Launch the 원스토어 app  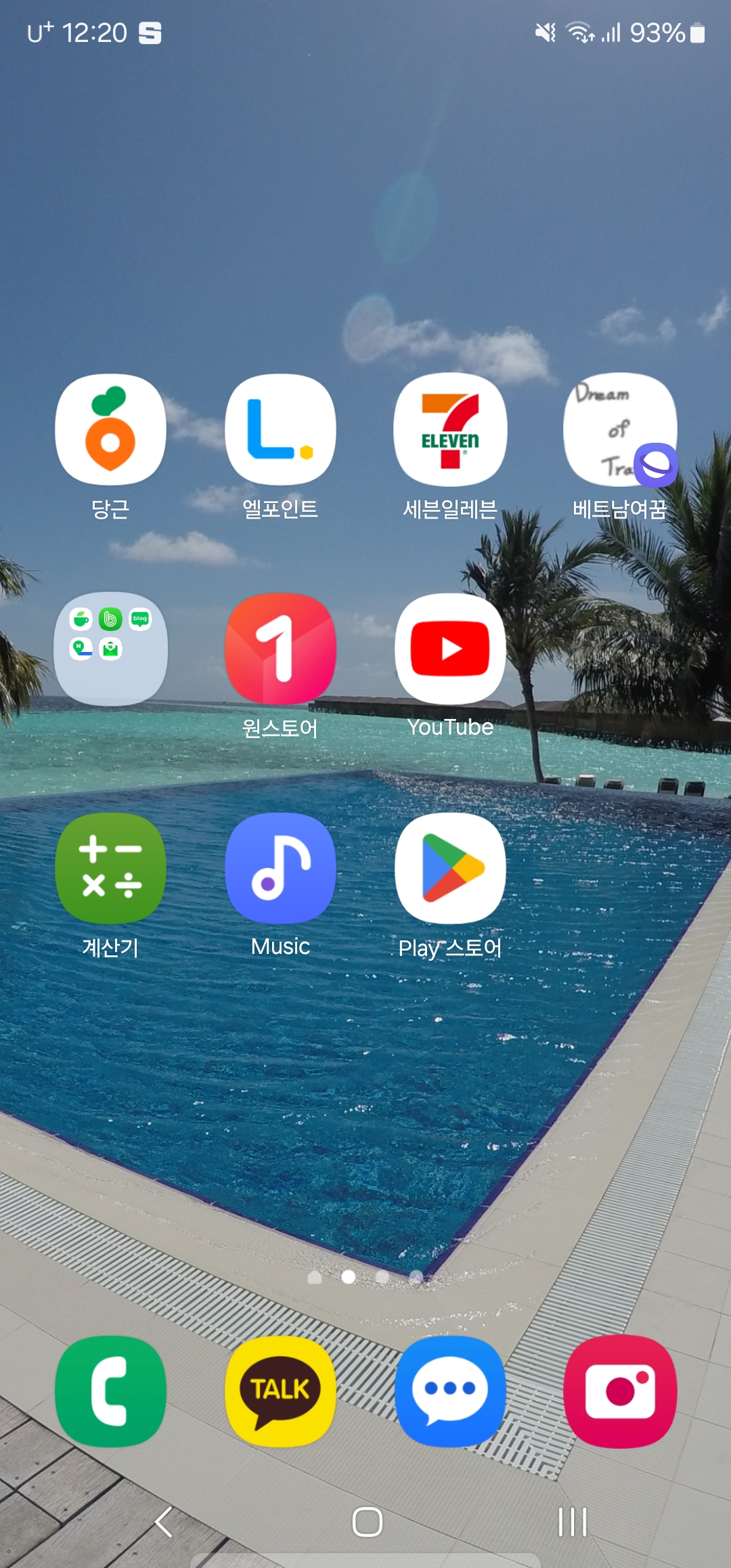(280, 649)
